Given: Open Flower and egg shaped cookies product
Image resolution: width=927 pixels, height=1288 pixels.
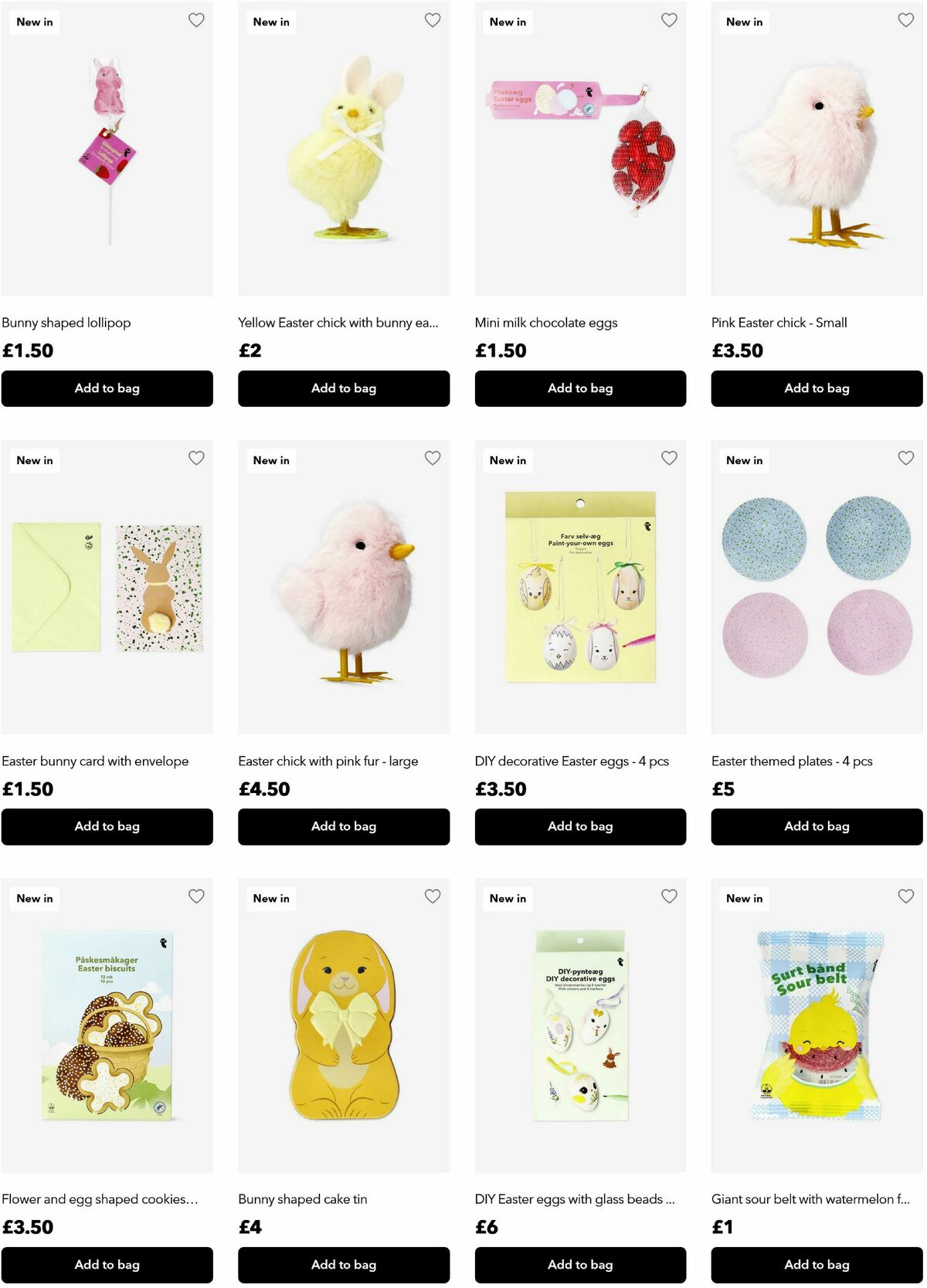Looking at the screenshot, I should pos(100,1199).
